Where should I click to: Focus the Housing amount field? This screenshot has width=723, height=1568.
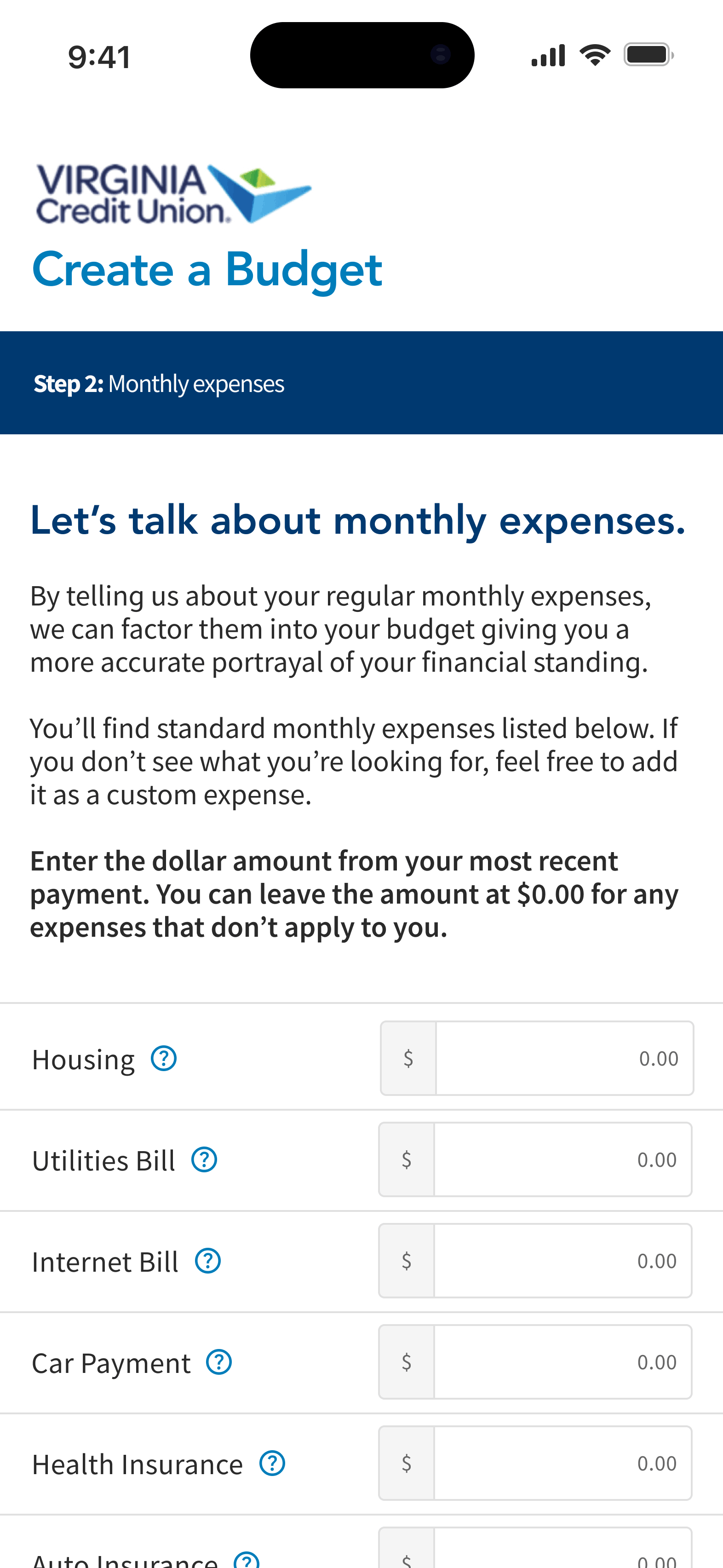pyautogui.click(x=563, y=1059)
